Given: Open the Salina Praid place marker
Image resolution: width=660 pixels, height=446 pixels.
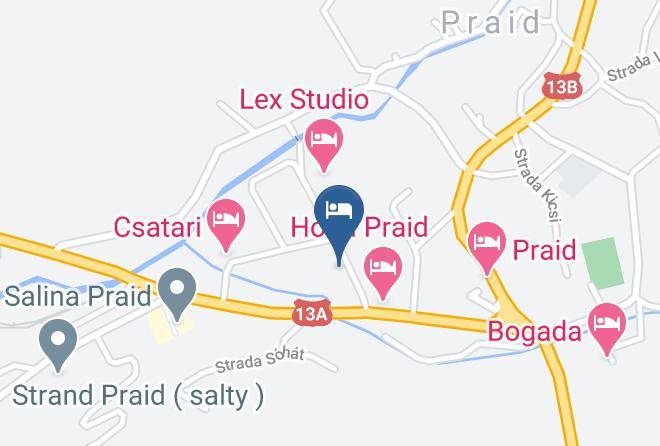Looking at the screenshot, I should [177, 293].
